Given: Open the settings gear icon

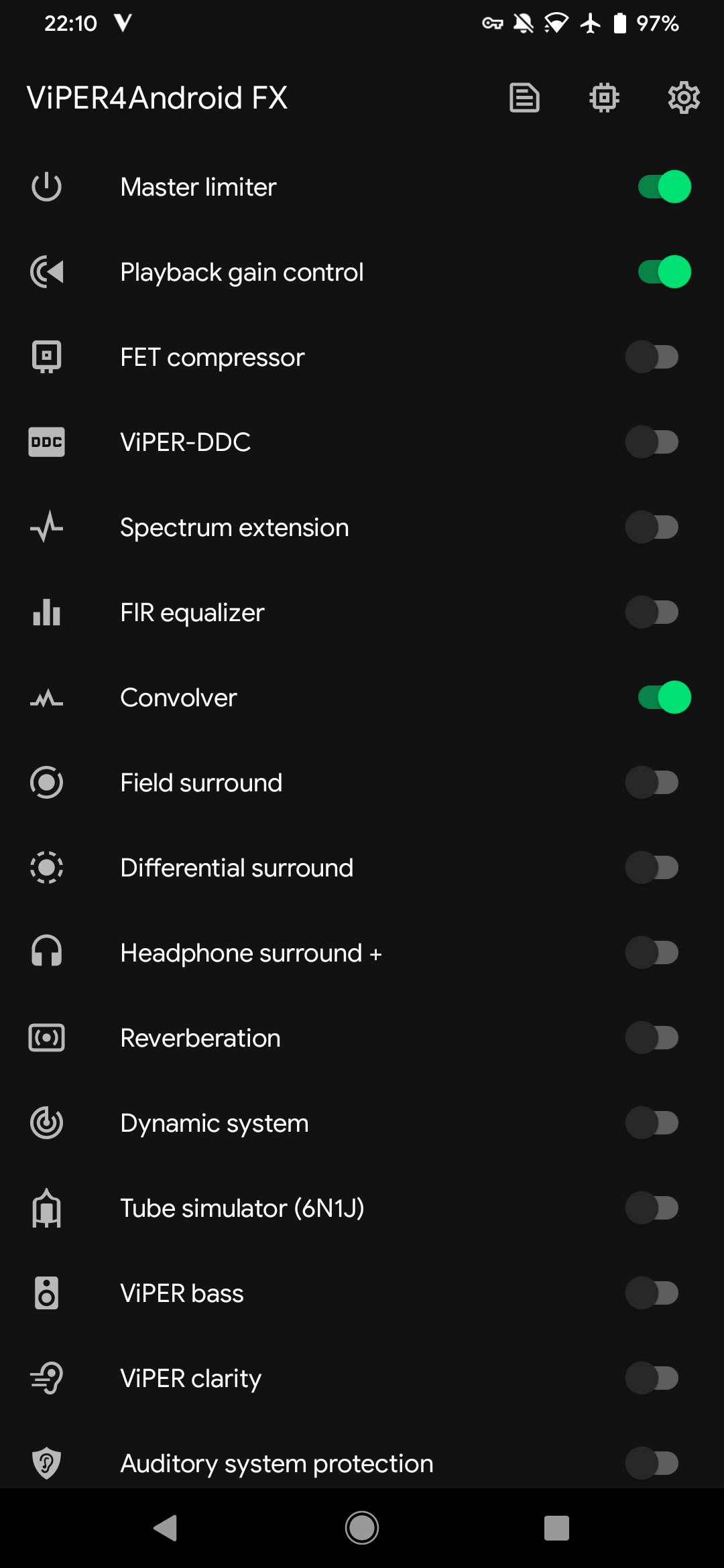Looking at the screenshot, I should click(683, 98).
